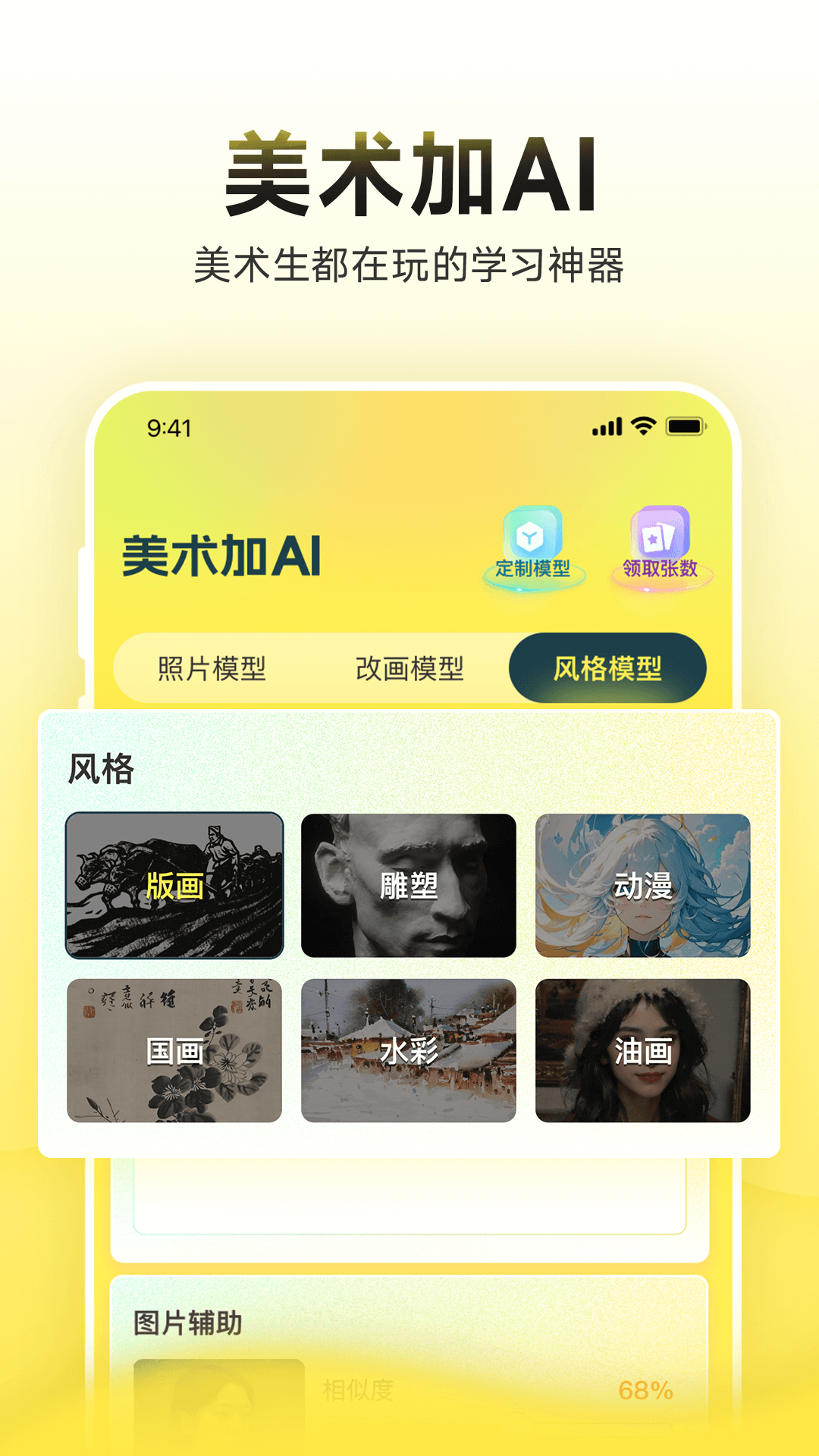Choose the 国画 Chinese painting style
The height and width of the screenshot is (1456, 819).
coord(174,1050)
